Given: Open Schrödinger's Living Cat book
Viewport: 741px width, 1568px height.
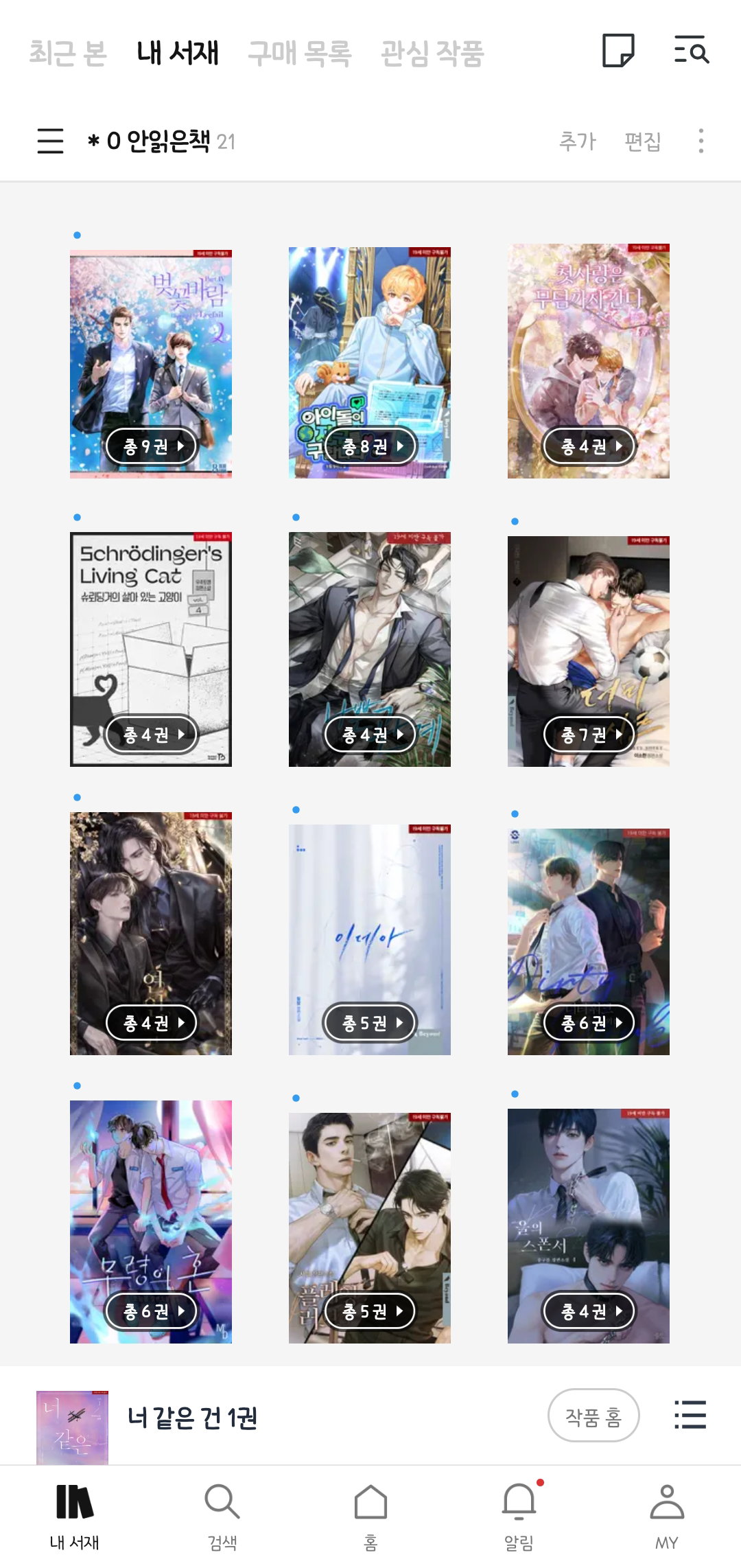Looking at the screenshot, I should (151, 649).
